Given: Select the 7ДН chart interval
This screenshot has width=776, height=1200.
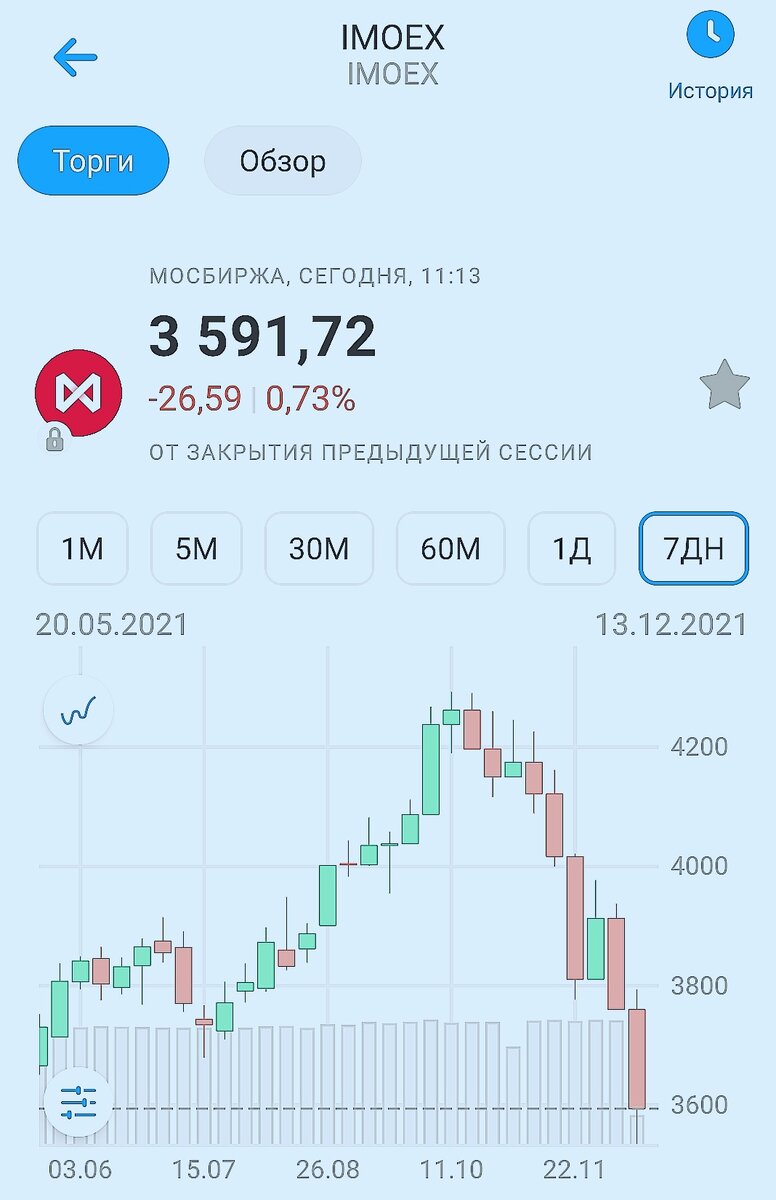Looking at the screenshot, I should (x=693, y=548).
